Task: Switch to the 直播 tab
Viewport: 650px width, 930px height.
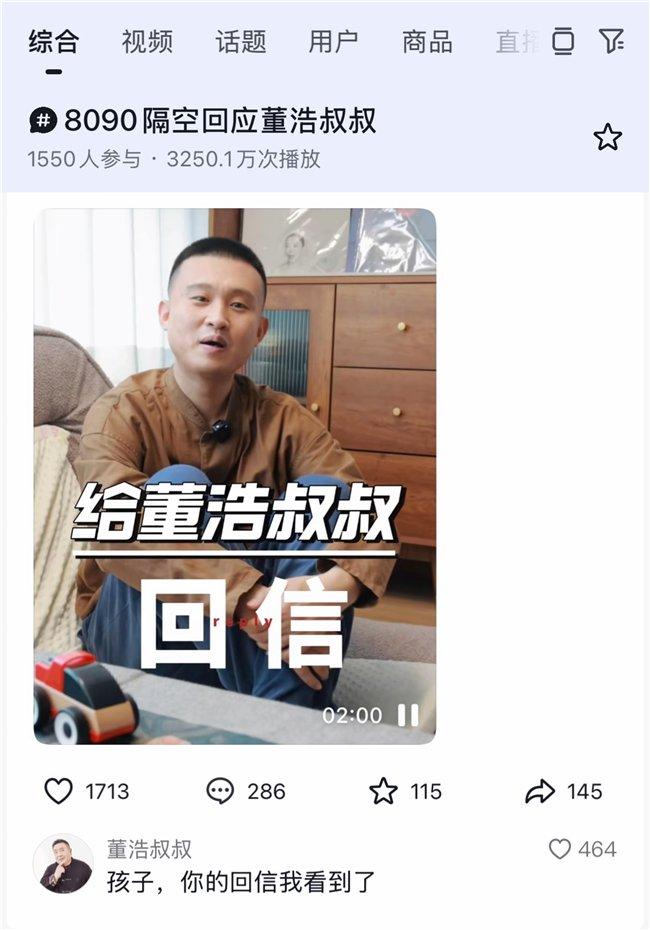Action: pos(515,42)
